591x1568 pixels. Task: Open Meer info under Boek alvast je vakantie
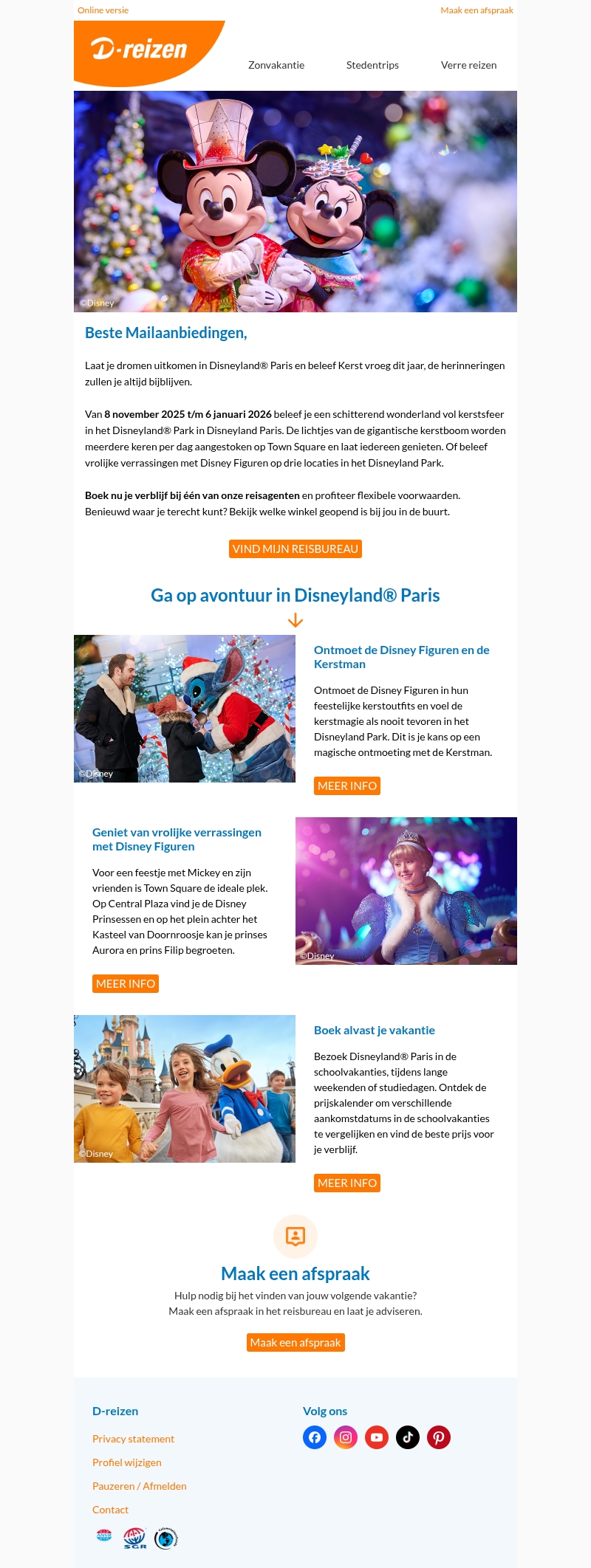[347, 1183]
